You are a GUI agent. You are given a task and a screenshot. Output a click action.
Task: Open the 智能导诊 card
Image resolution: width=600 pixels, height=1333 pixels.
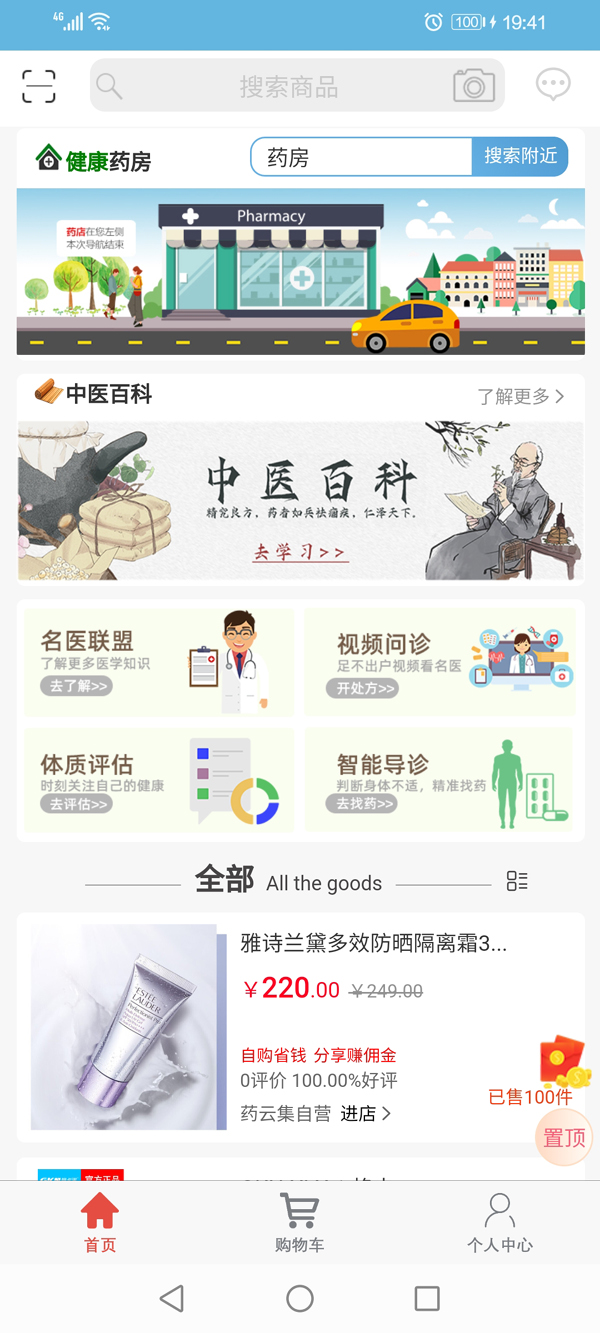[x=440, y=780]
